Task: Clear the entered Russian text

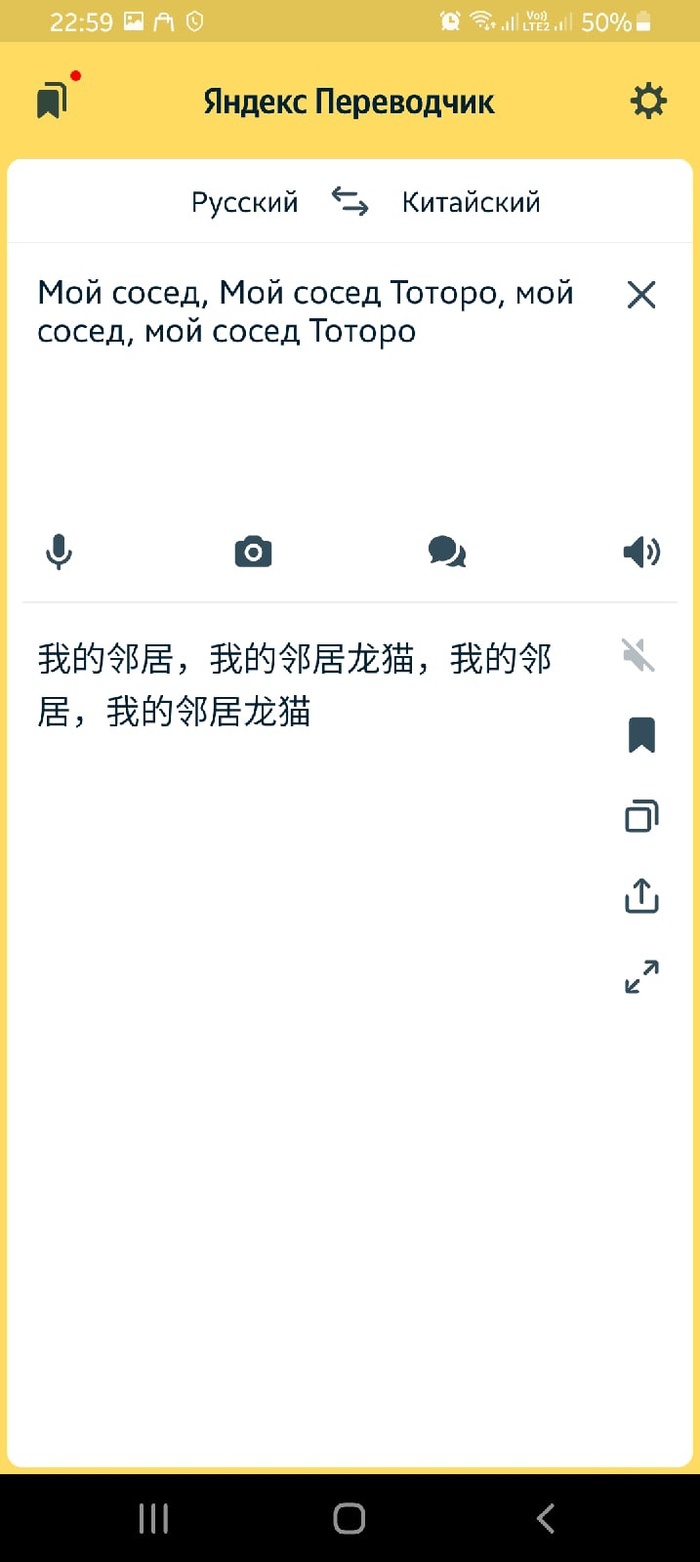Action: (641, 295)
